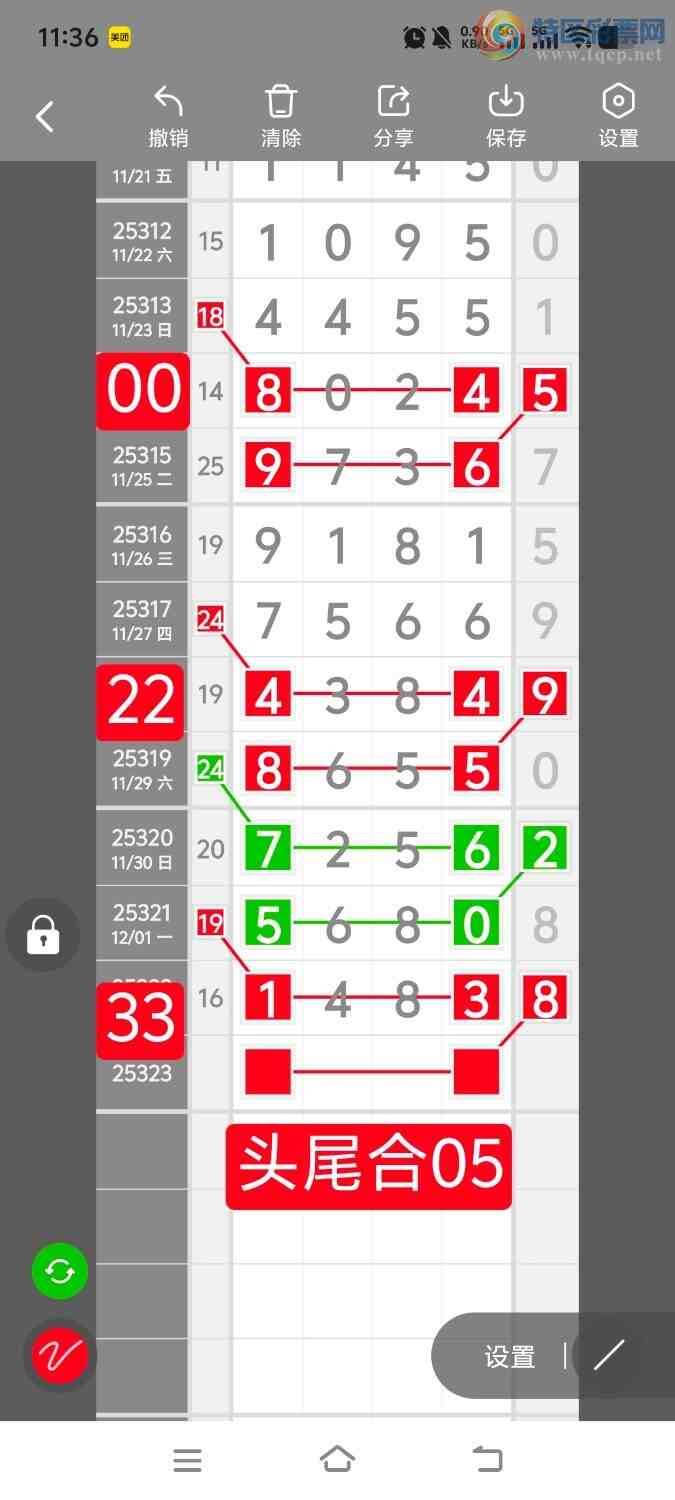675x1500 pixels.
Task: Select the red pen color button
Action: [x=60, y=1355]
